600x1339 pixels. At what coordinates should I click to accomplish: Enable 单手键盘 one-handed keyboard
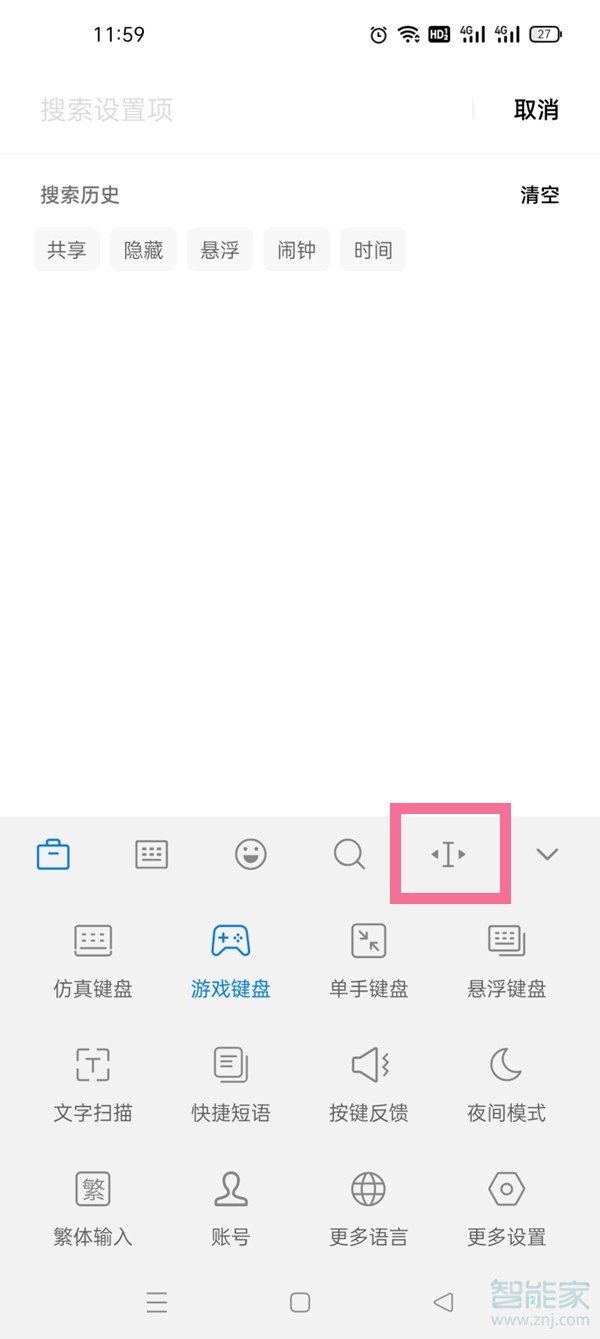(x=368, y=960)
